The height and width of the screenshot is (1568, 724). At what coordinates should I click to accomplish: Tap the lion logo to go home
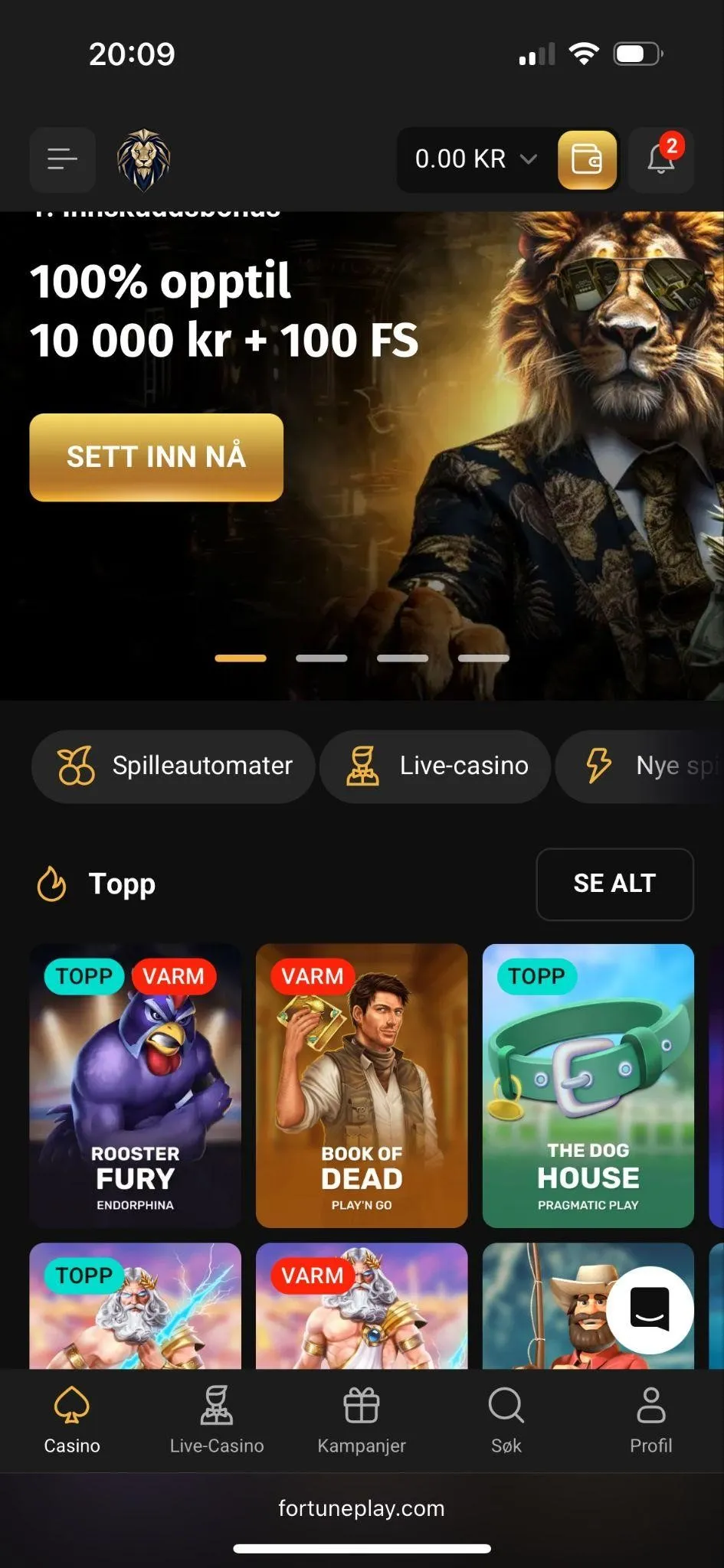[x=143, y=159]
